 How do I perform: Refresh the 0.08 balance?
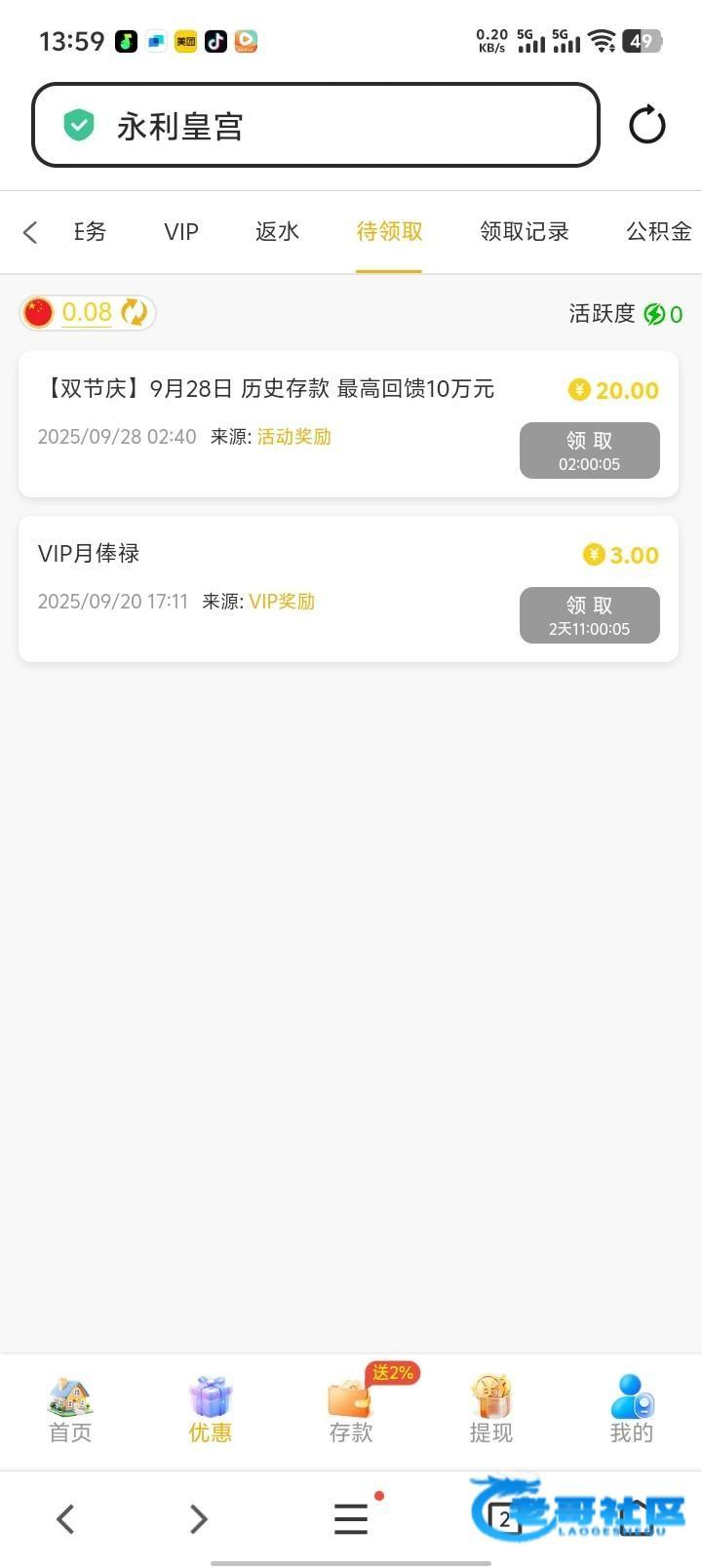pos(134,312)
